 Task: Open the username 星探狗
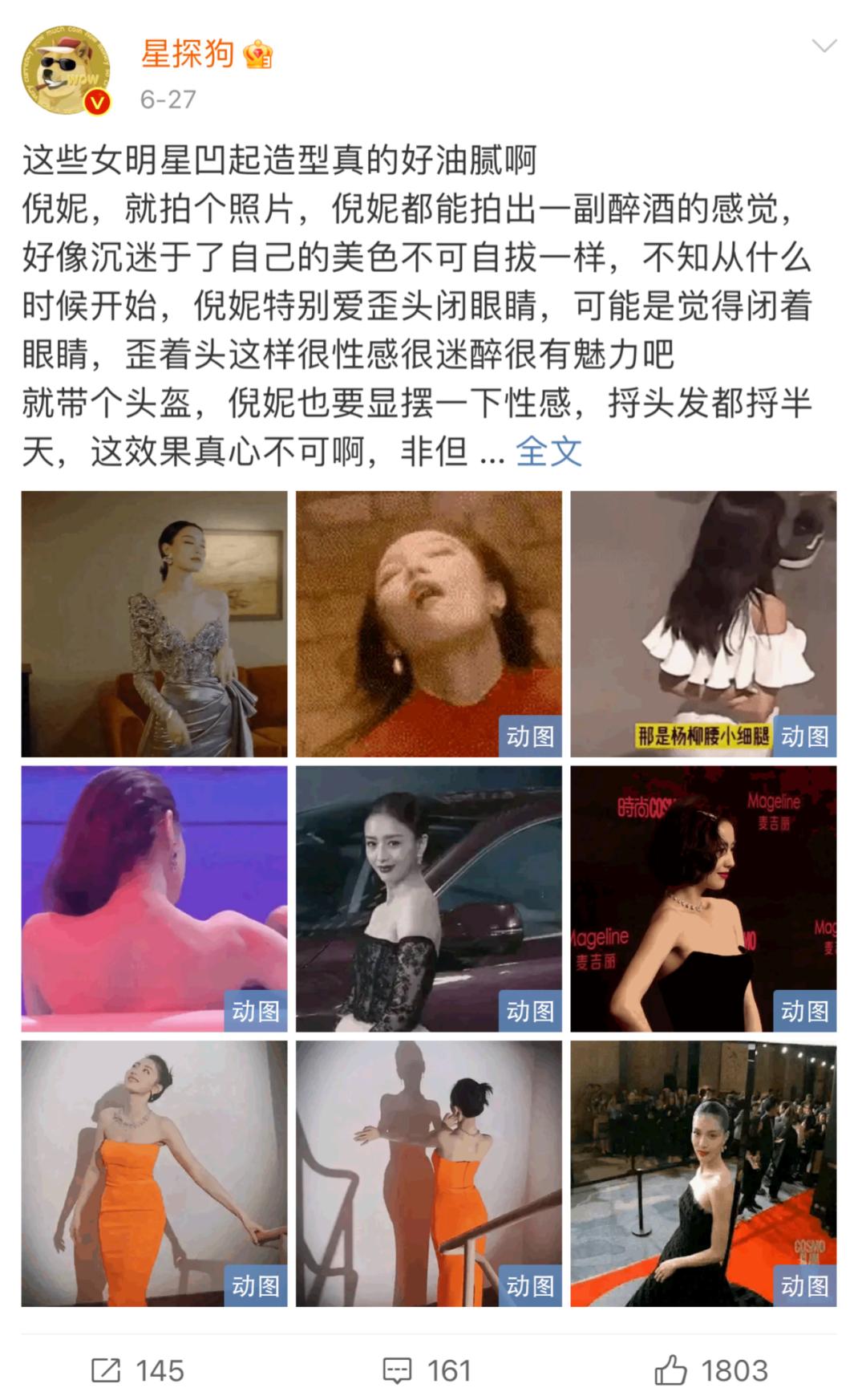[x=188, y=55]
